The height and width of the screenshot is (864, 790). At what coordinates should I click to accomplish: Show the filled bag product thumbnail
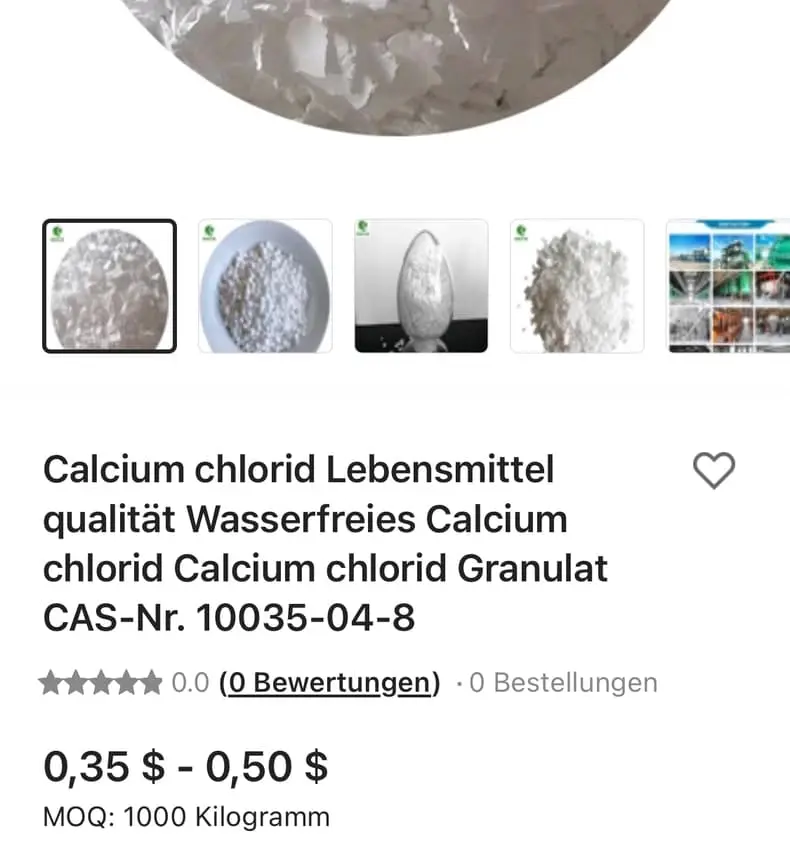pos(421,286)
